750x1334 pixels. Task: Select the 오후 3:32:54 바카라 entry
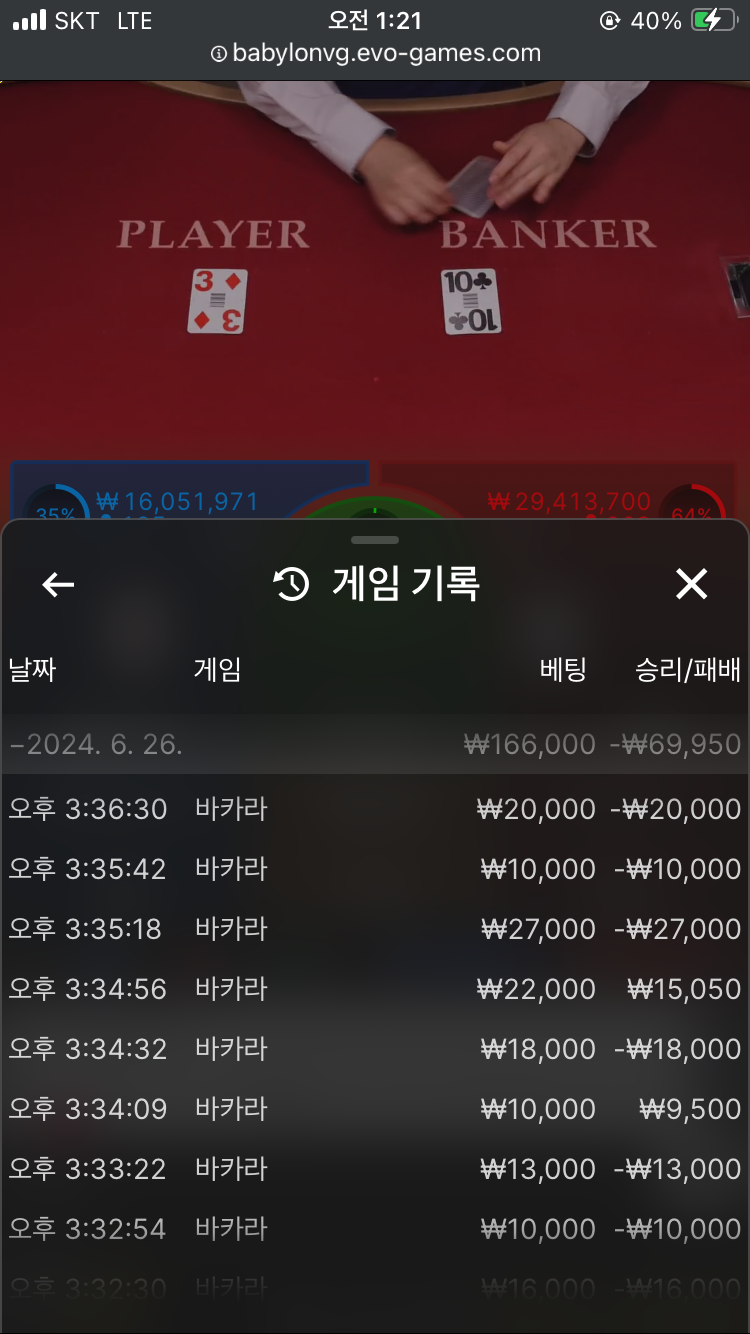click(x=374, y=1229)
